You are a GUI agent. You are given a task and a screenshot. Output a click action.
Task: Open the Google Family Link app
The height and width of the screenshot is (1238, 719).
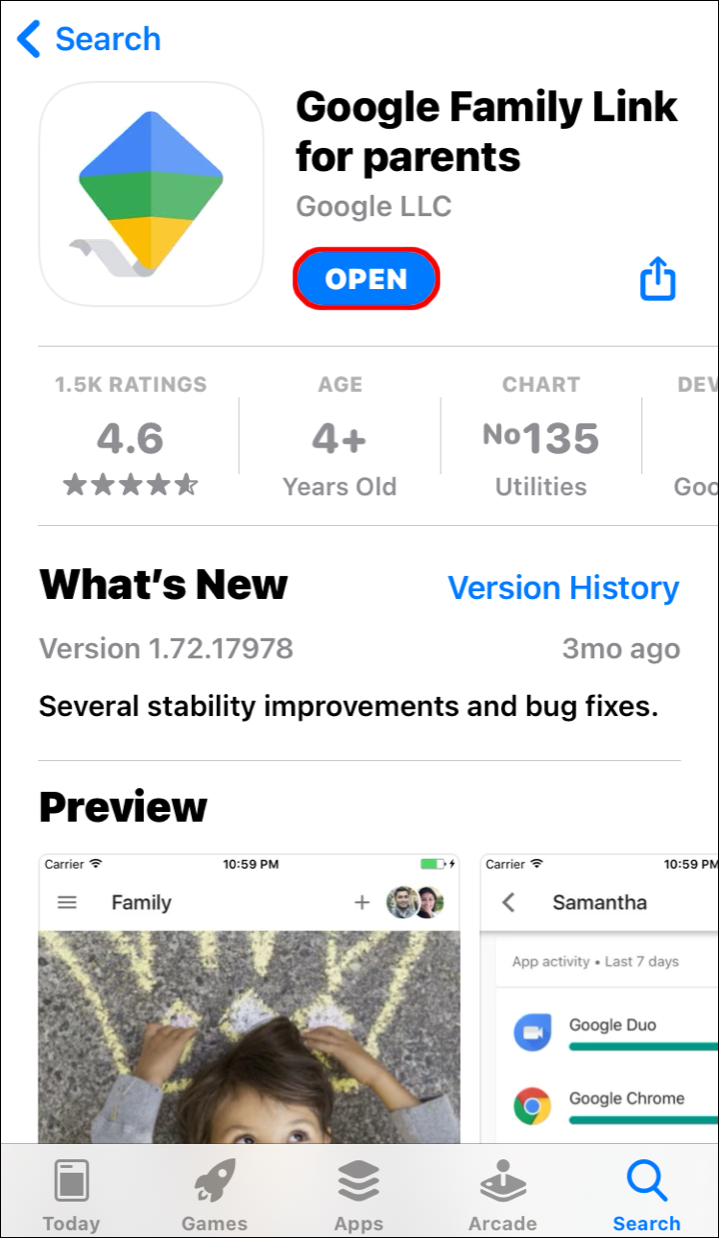[x=366, y=279]
